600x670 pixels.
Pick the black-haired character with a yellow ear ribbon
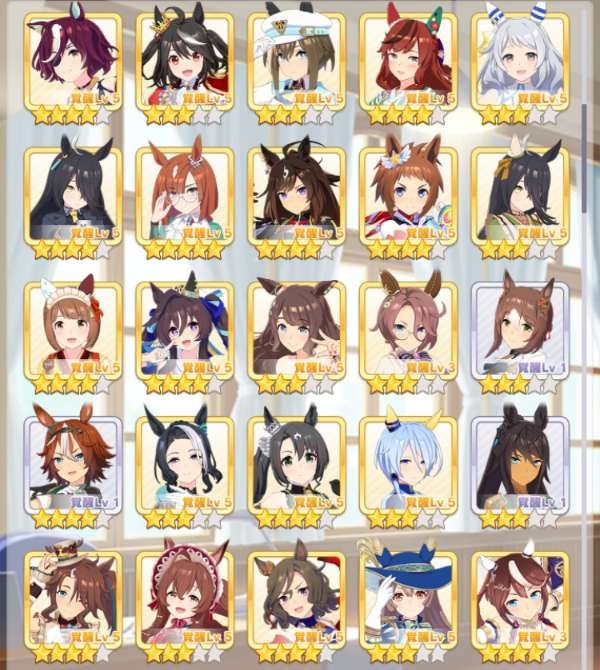tap(519, 195)
